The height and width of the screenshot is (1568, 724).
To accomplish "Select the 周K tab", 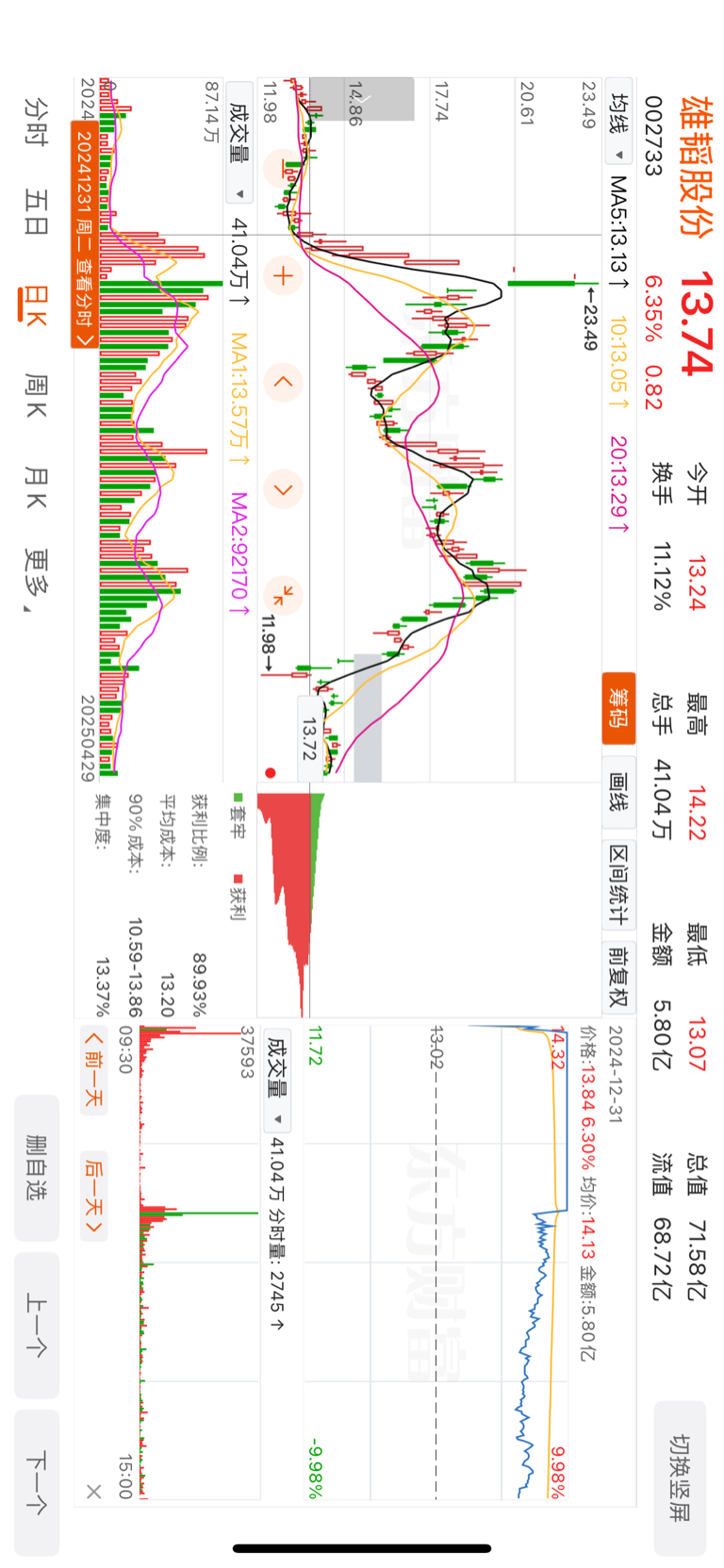I will click(36, 396).
